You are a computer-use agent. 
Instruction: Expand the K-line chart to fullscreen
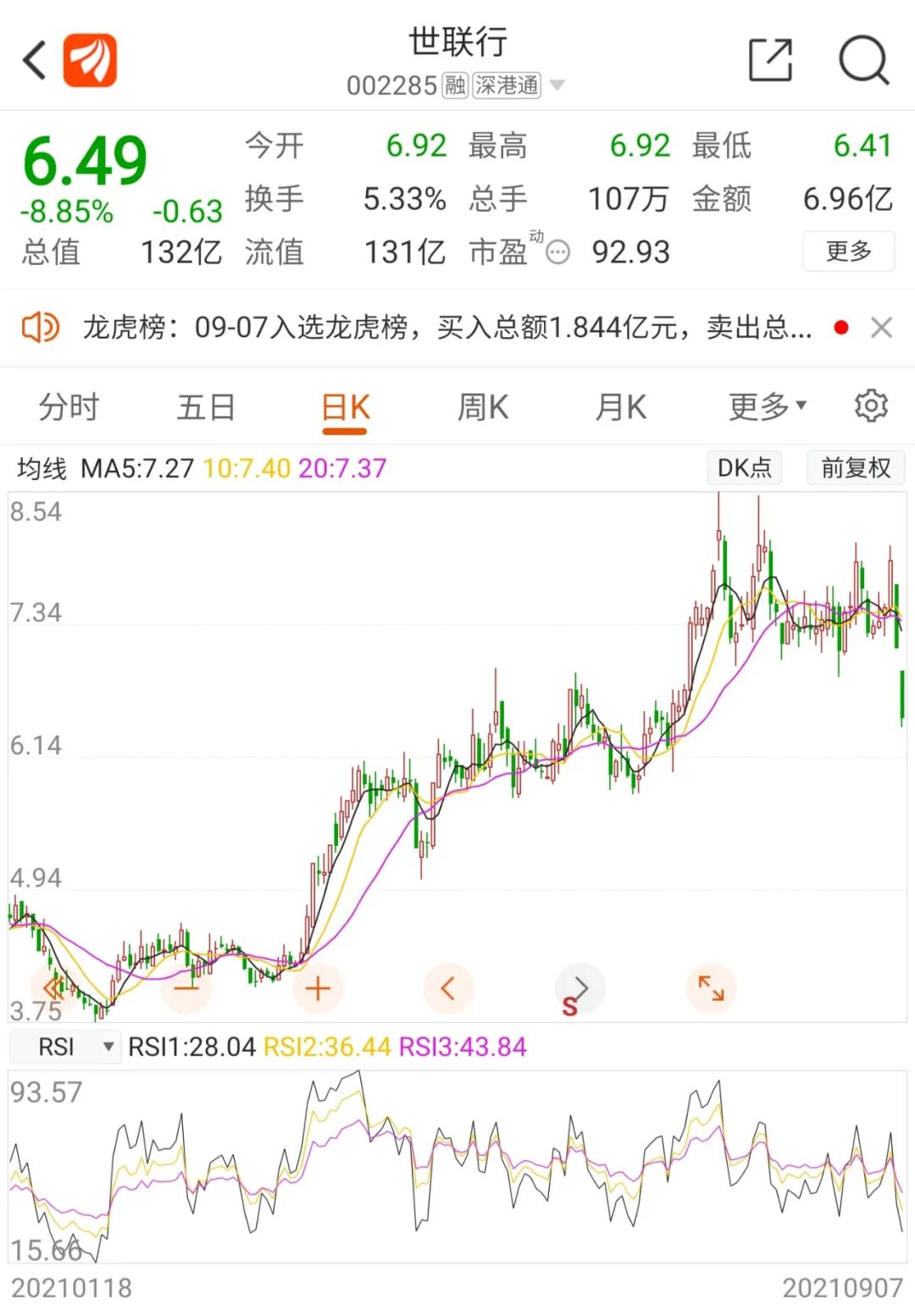pyautogui.click(x=711, y=988)
